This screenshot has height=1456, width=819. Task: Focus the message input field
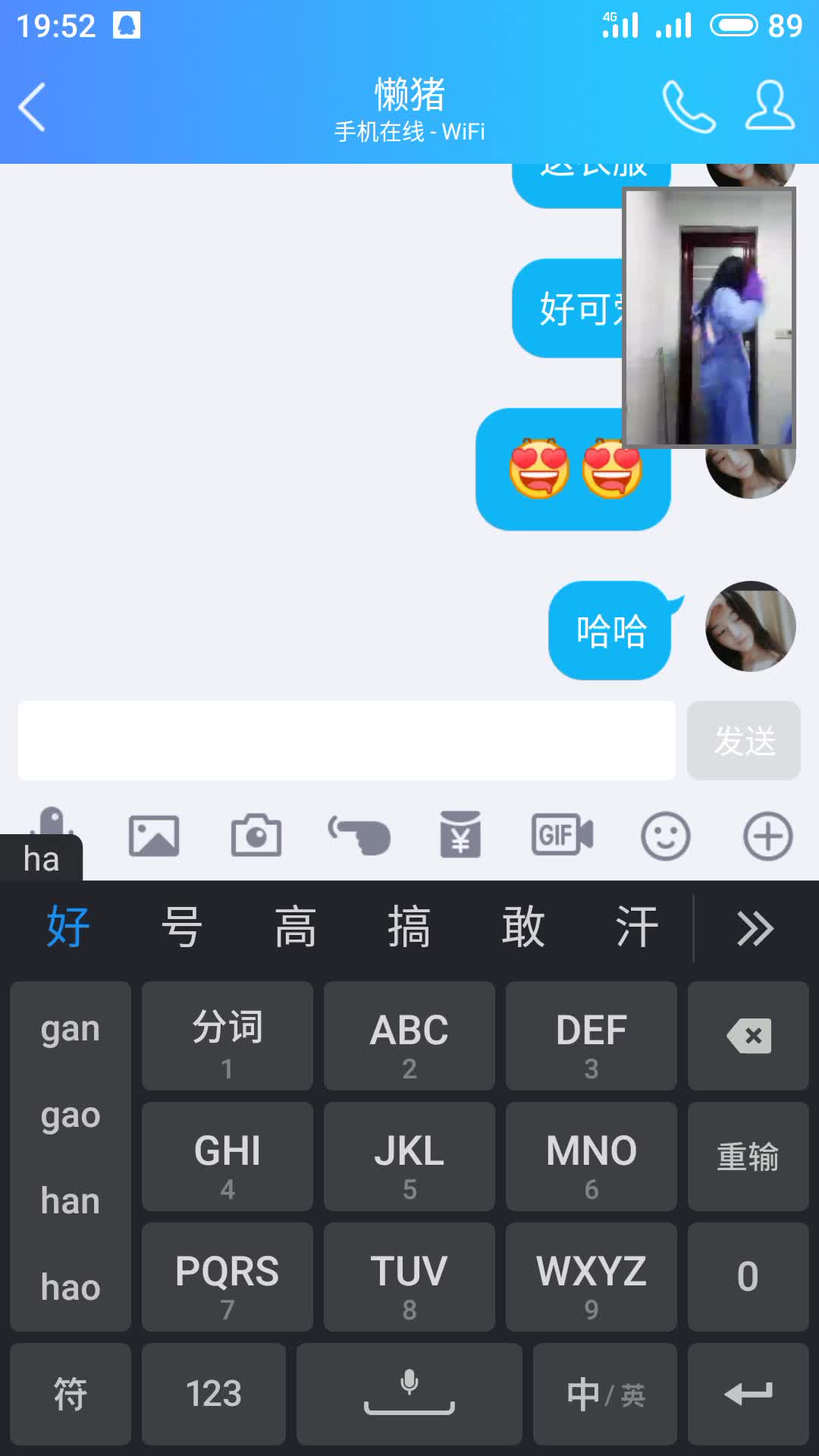point(347,740)
